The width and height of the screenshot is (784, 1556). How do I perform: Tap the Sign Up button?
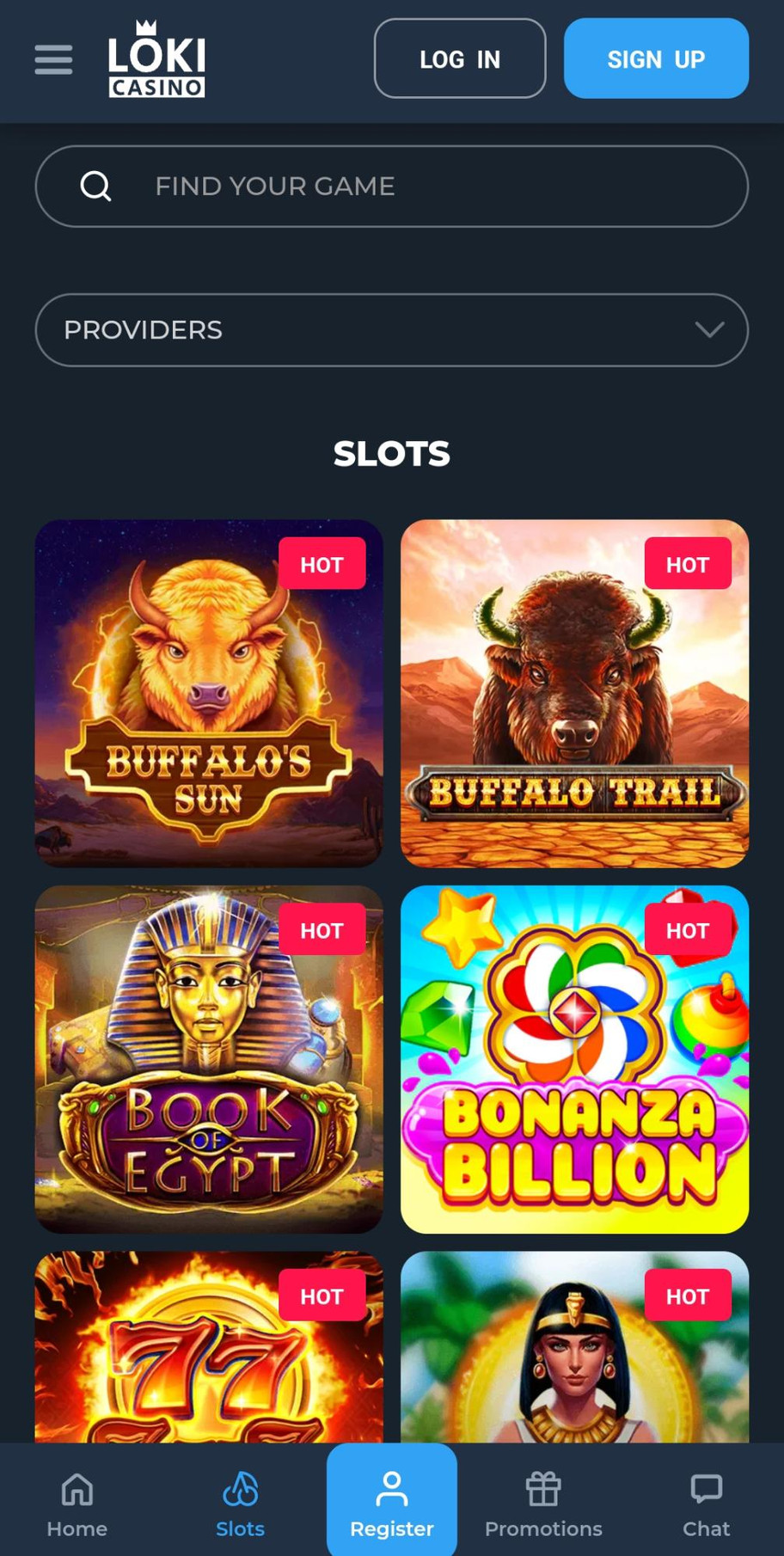pyautogui.click(x=656, y=58)
